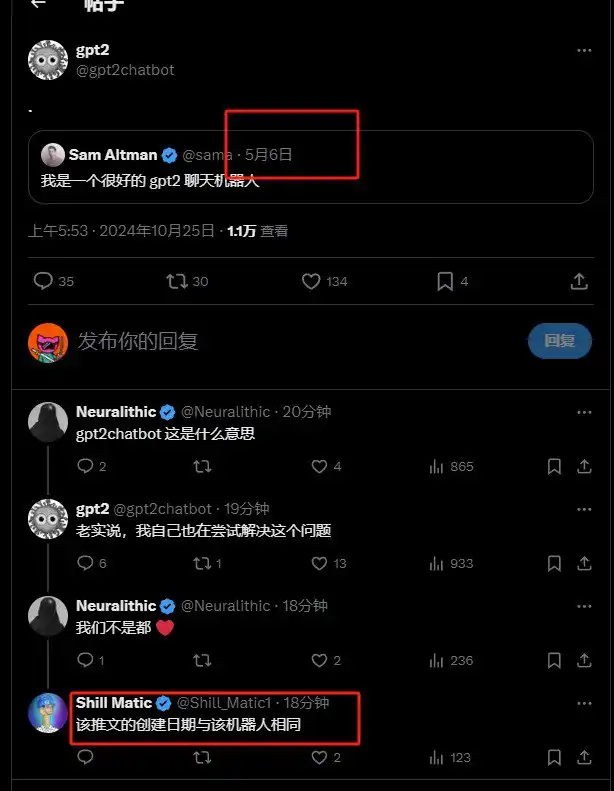Reply to the main post via the comment icon
614x791 pixels.
[43, 281]
